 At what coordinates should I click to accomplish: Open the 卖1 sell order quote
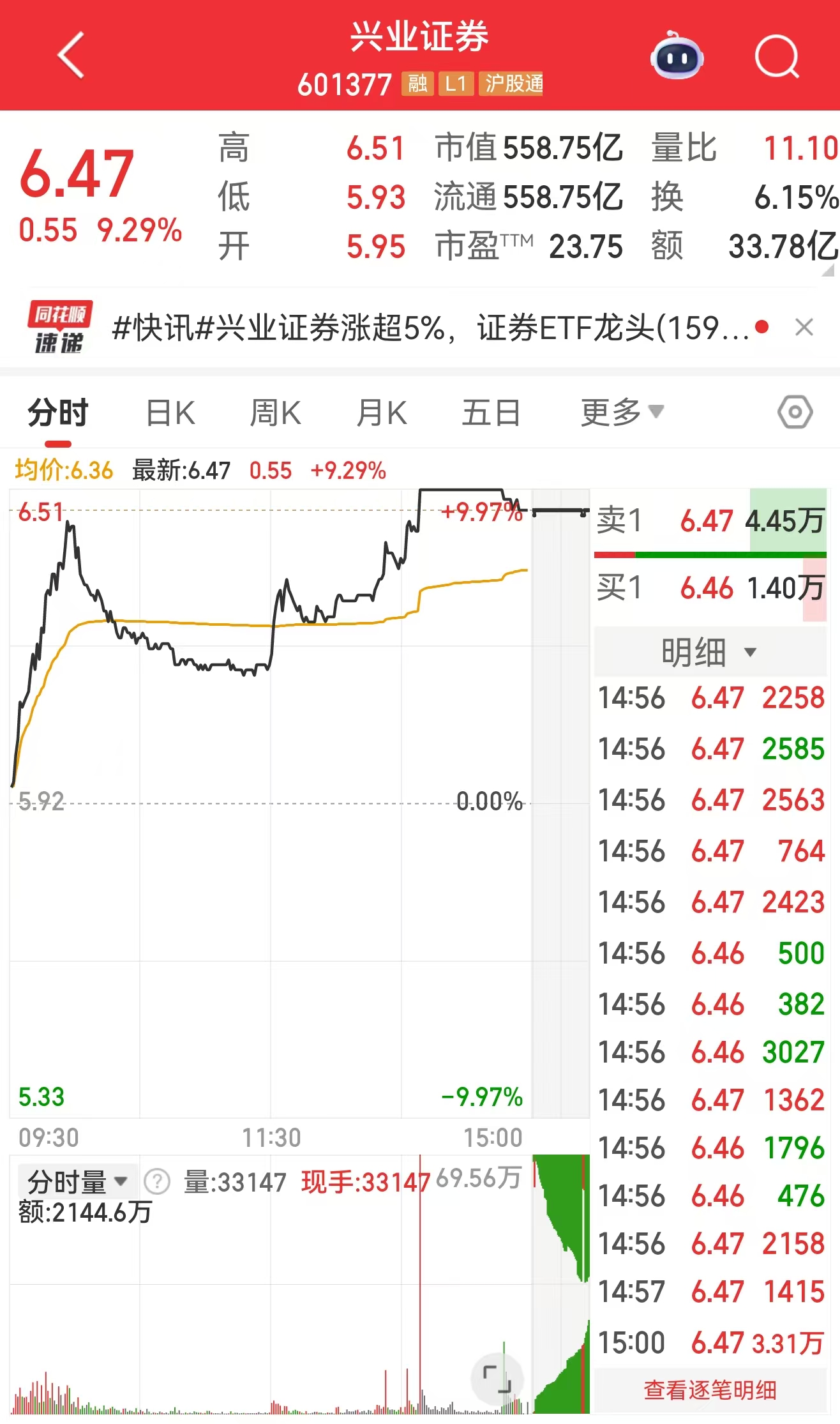click(x=710, y=521)
